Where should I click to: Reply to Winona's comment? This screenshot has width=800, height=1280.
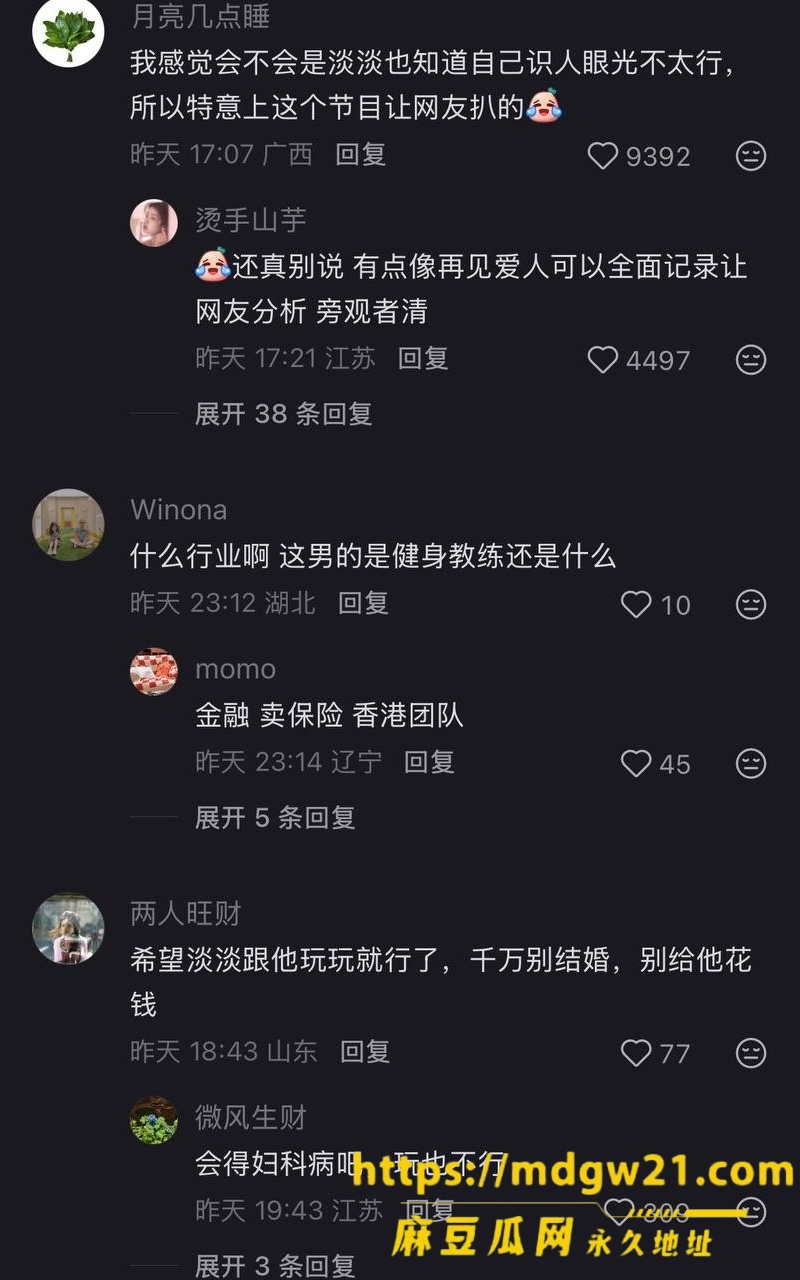click(363, 602)
